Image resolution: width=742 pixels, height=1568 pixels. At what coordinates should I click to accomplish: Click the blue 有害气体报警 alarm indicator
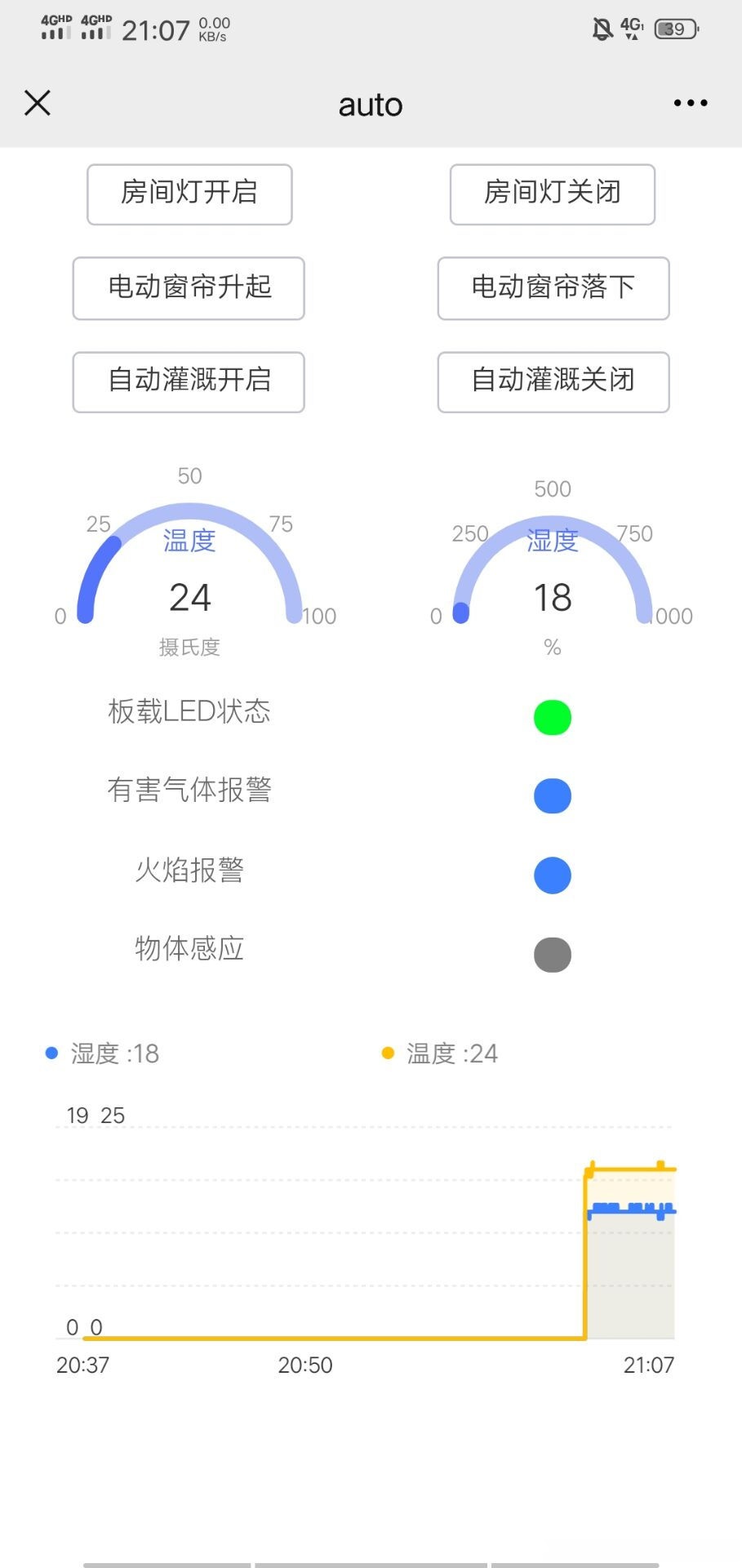coord(552,795)
